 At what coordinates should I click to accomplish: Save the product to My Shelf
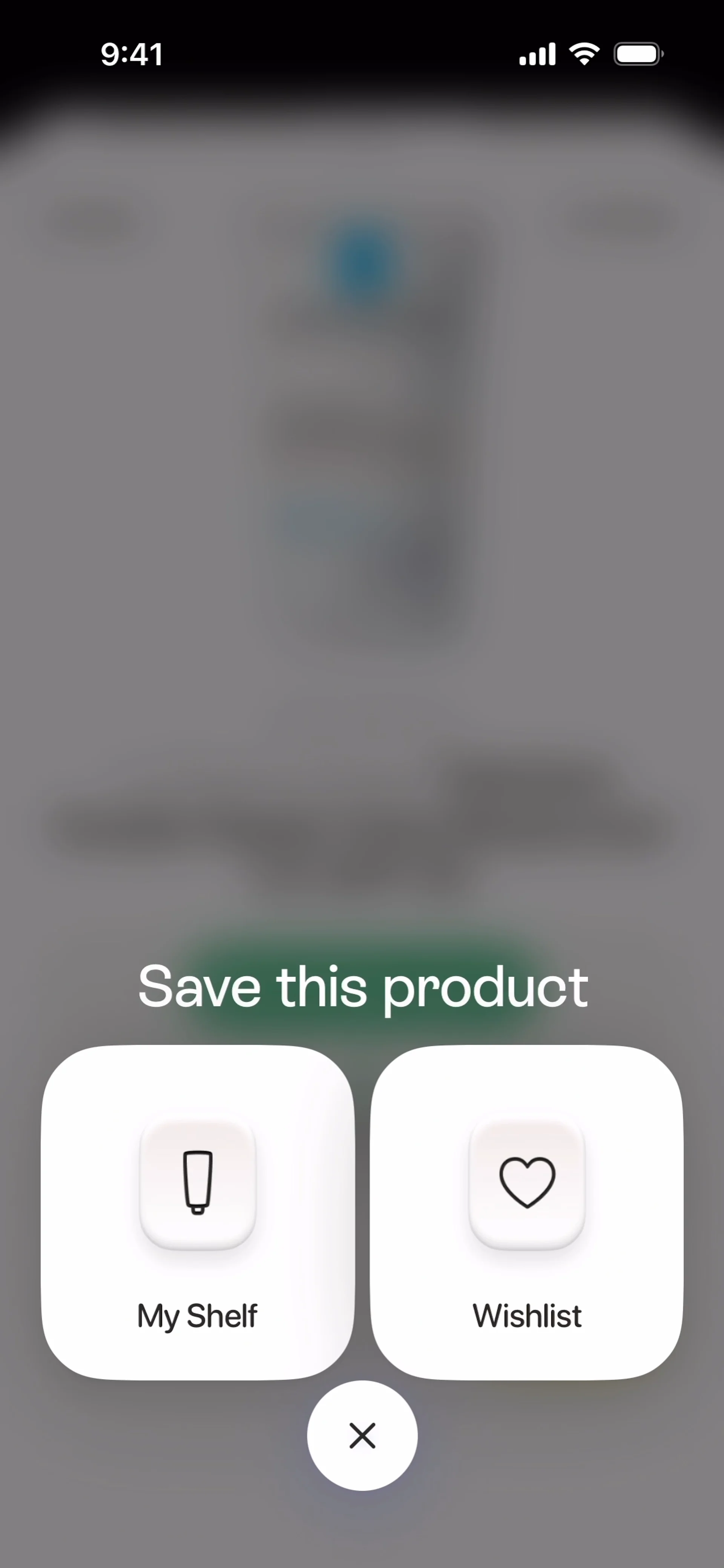click(198, 1212)
